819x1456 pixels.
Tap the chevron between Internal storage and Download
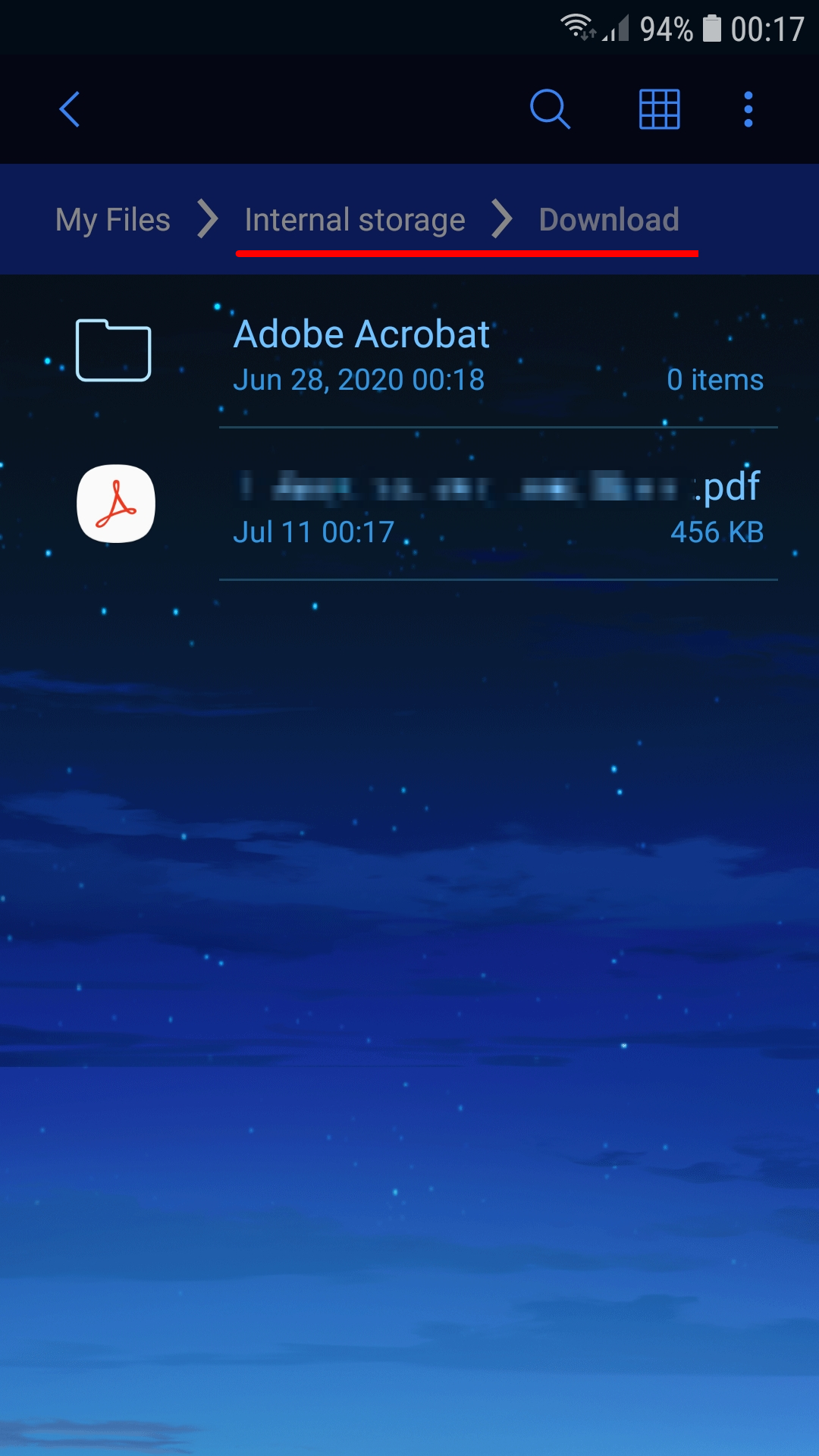(x=501, y=219)
